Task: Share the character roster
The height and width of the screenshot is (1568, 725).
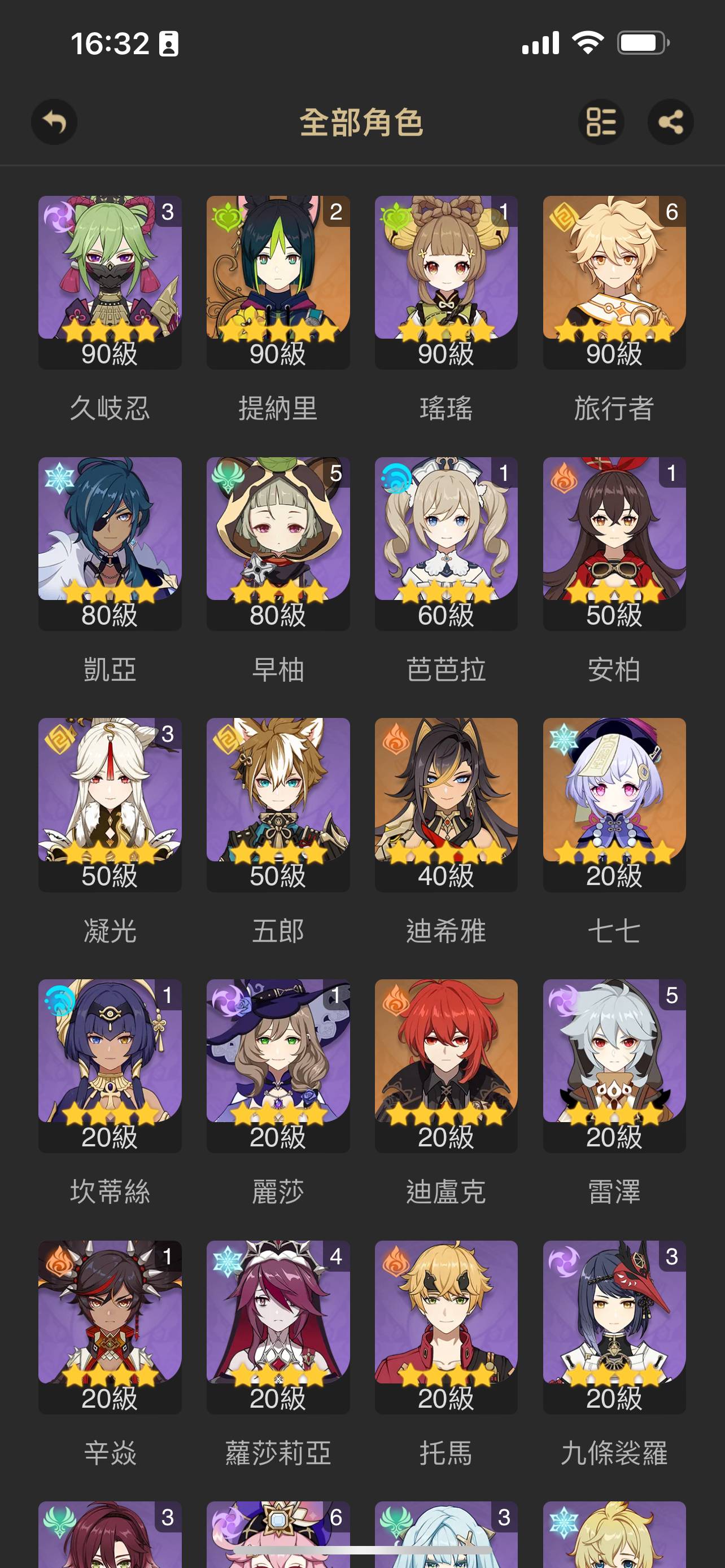Action: [x=670, y=122]
